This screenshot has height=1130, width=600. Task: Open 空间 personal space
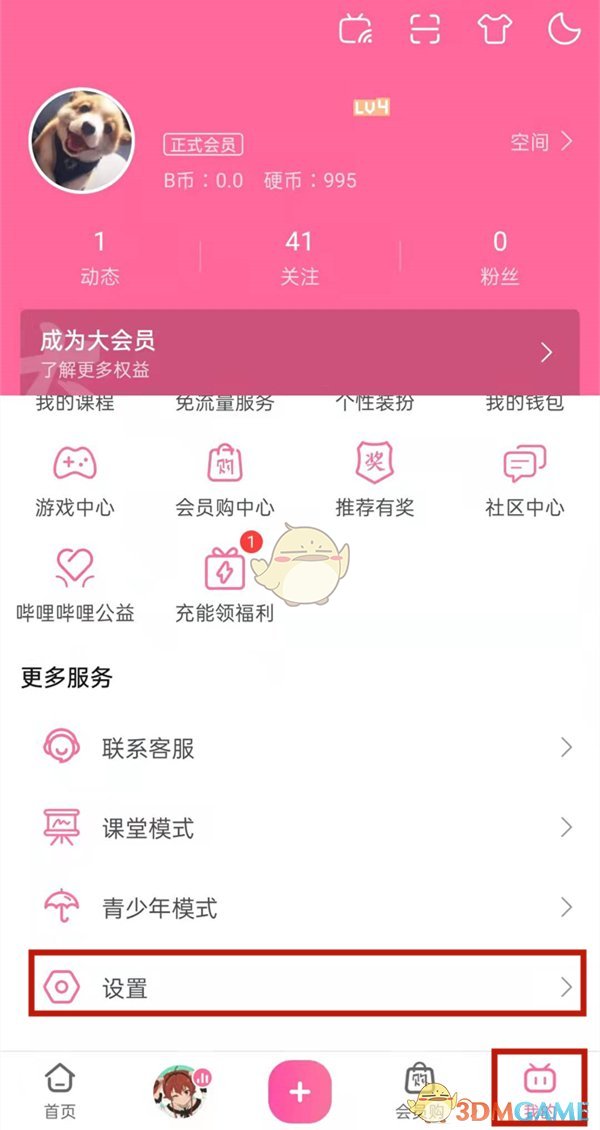coord(541,142)
